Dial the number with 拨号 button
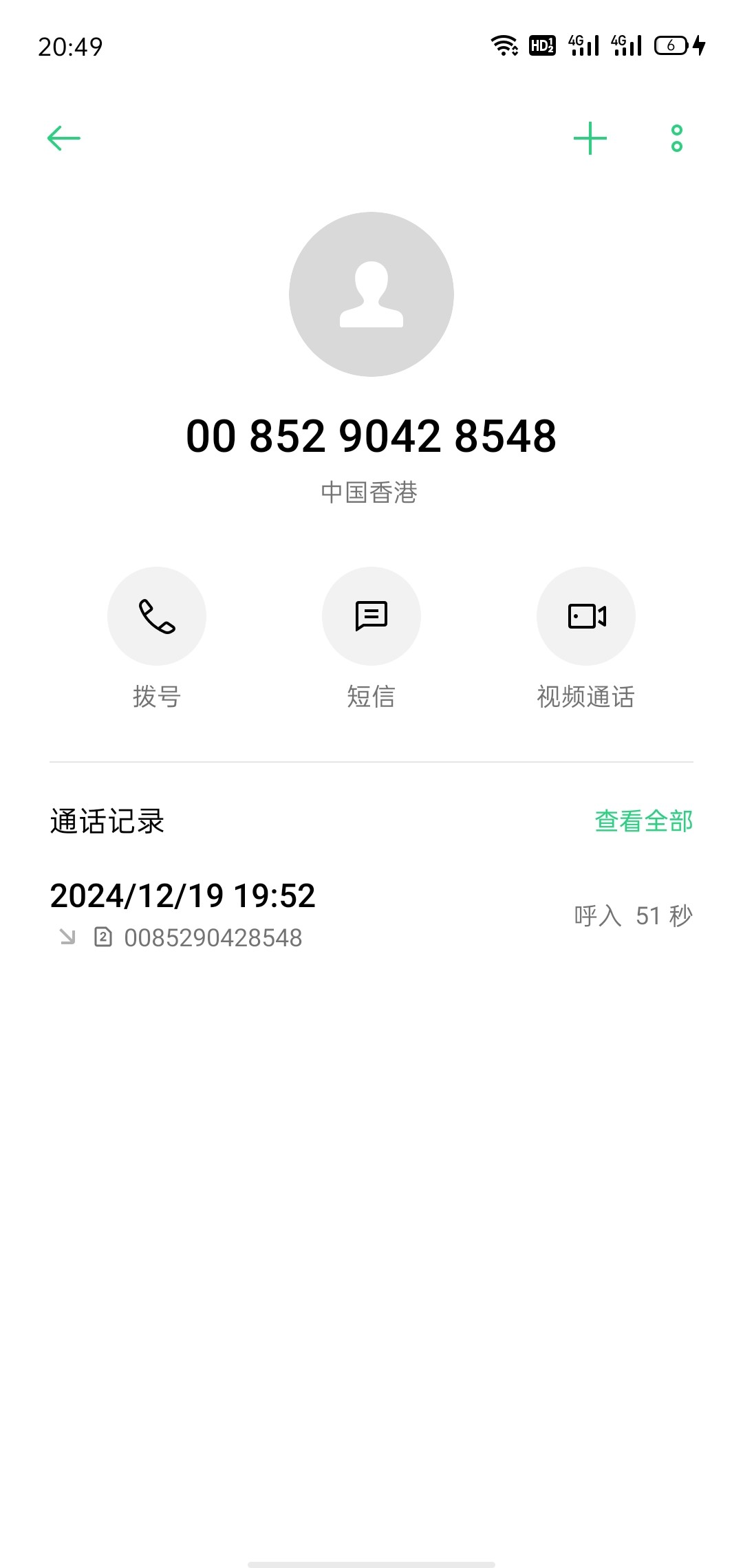The width and height of the screenshot is (743, 1568). pos(157,616)
